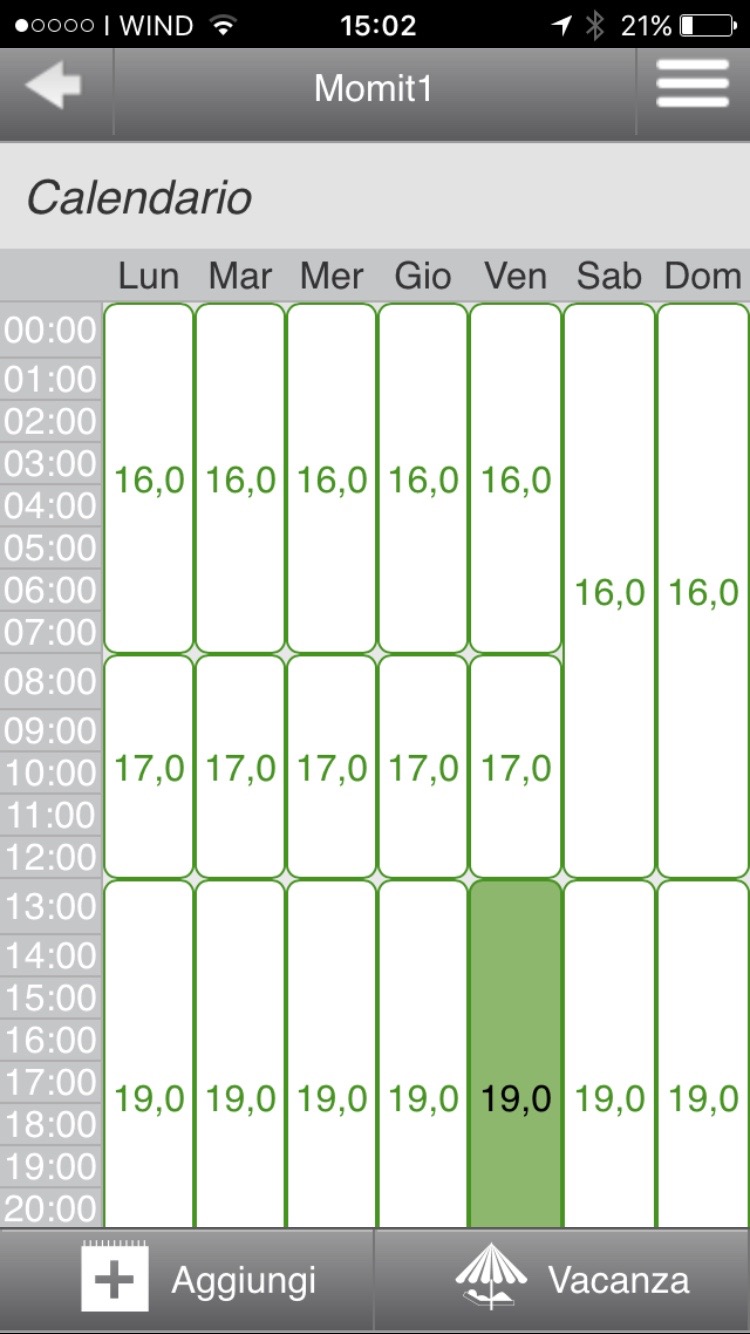Open Sunday's 16,0 block
Viewport: 750px width, 1334px height.
[703, 592]
